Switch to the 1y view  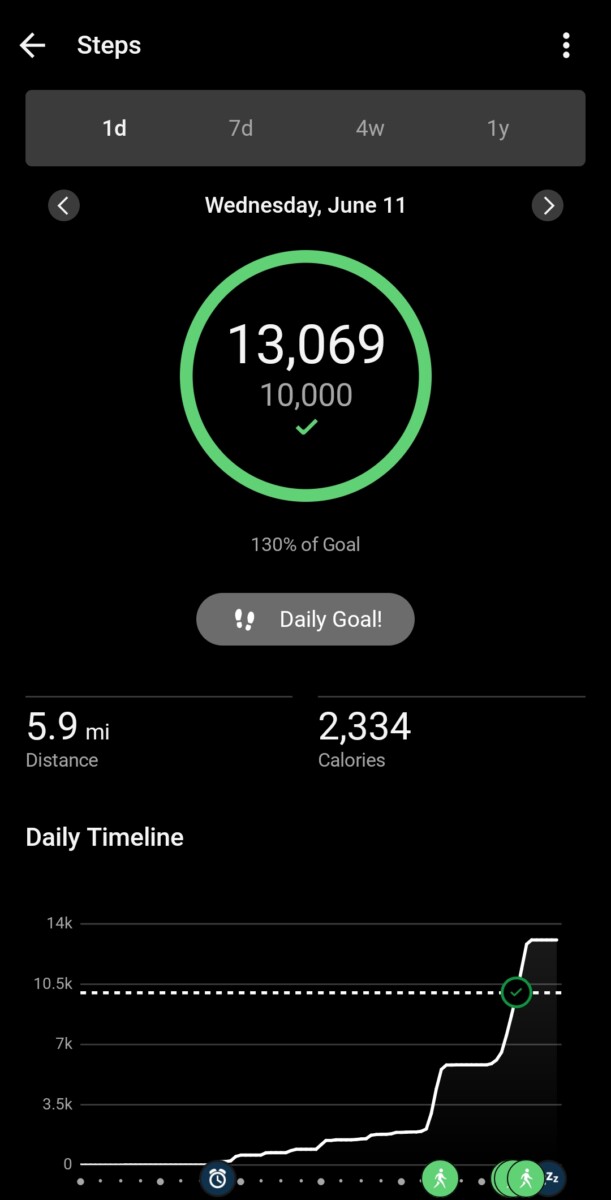pyautogui.click(x=498, y=129)
